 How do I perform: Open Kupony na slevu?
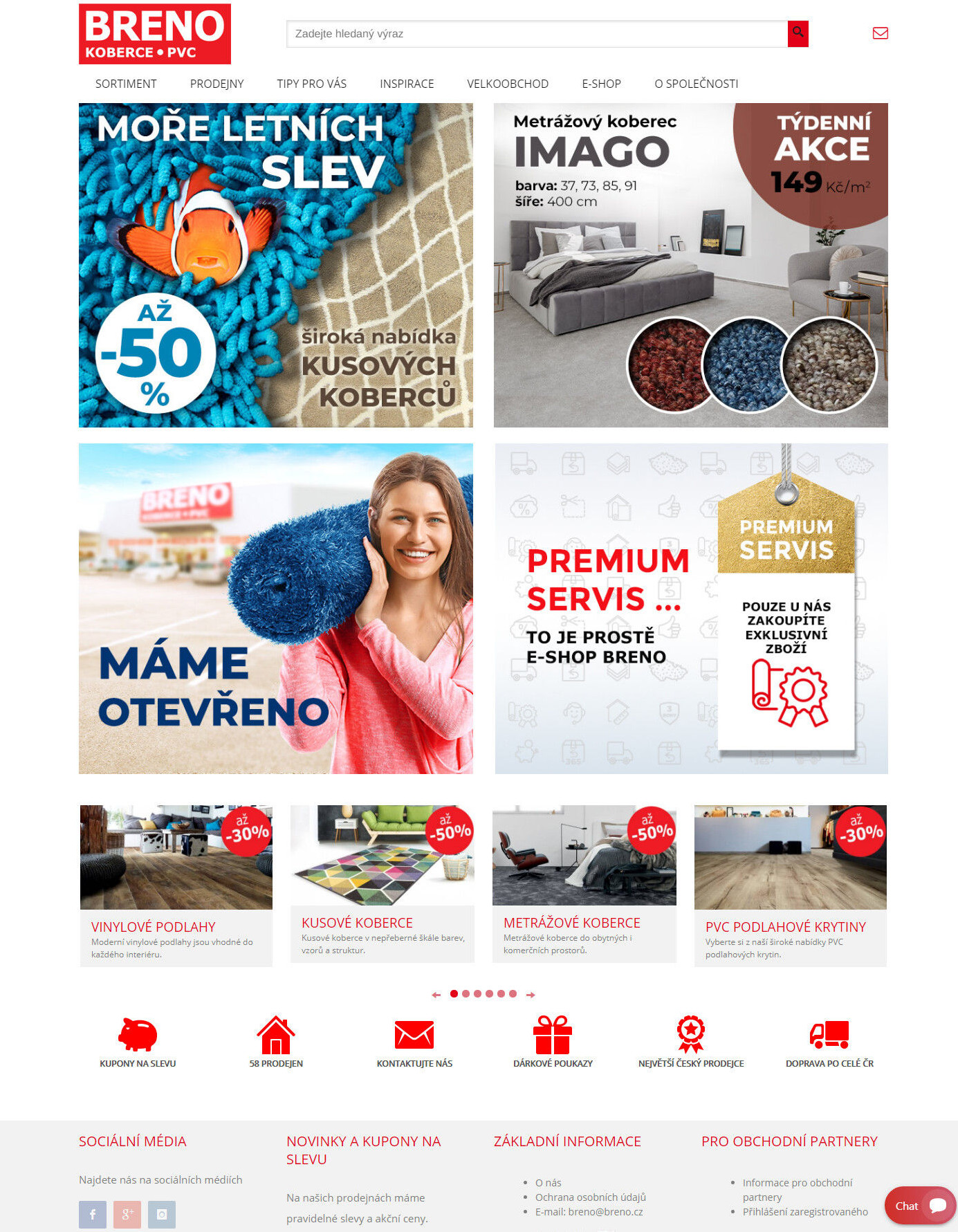138,1041
